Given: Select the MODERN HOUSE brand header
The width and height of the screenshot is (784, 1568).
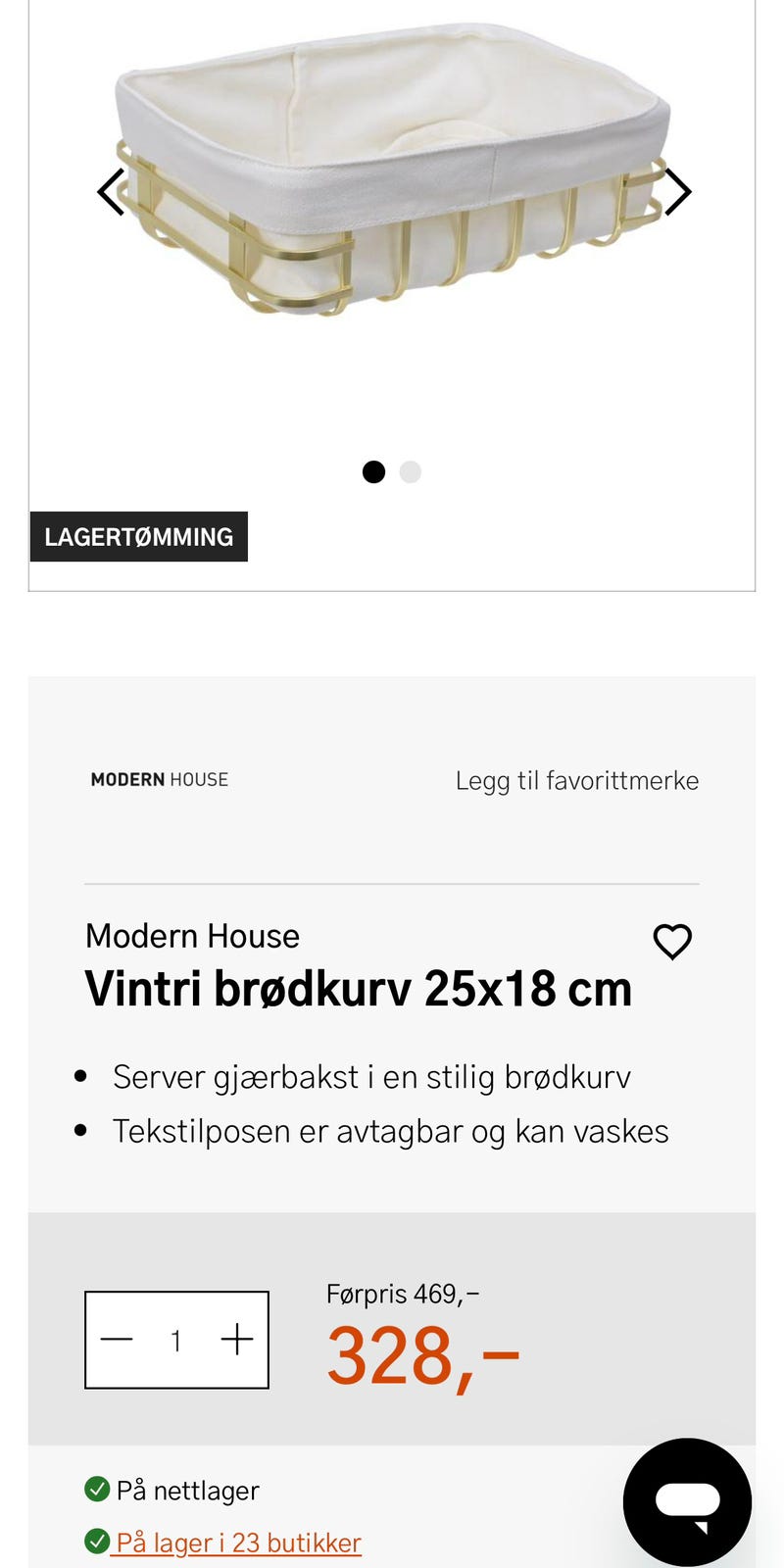Looking at the screenshot, I should pos(159,780).
